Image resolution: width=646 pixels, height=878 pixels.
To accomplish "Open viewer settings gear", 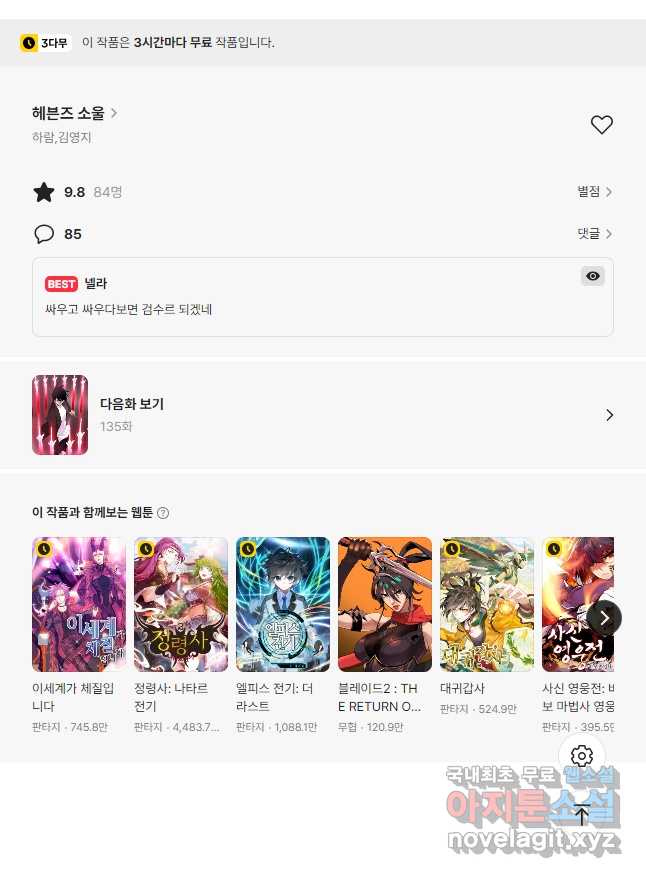I will click(x=582, y=756).
